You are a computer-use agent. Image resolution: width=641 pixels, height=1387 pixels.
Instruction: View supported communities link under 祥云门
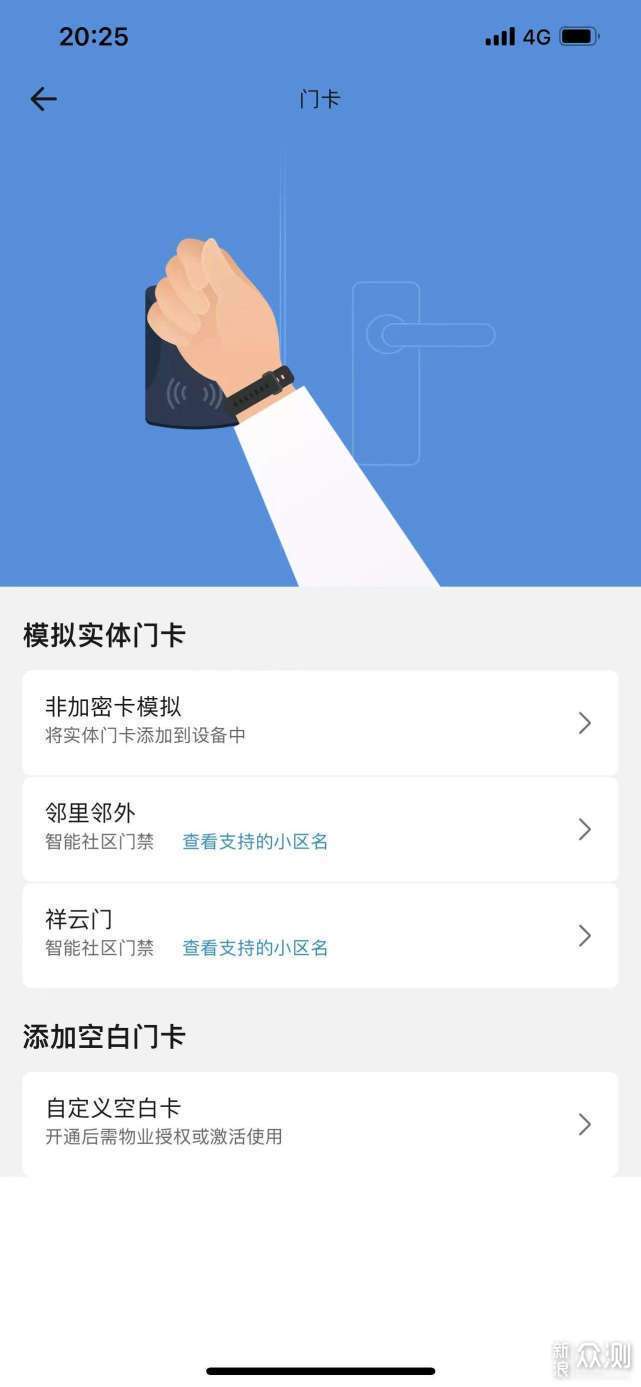(255, 948)
